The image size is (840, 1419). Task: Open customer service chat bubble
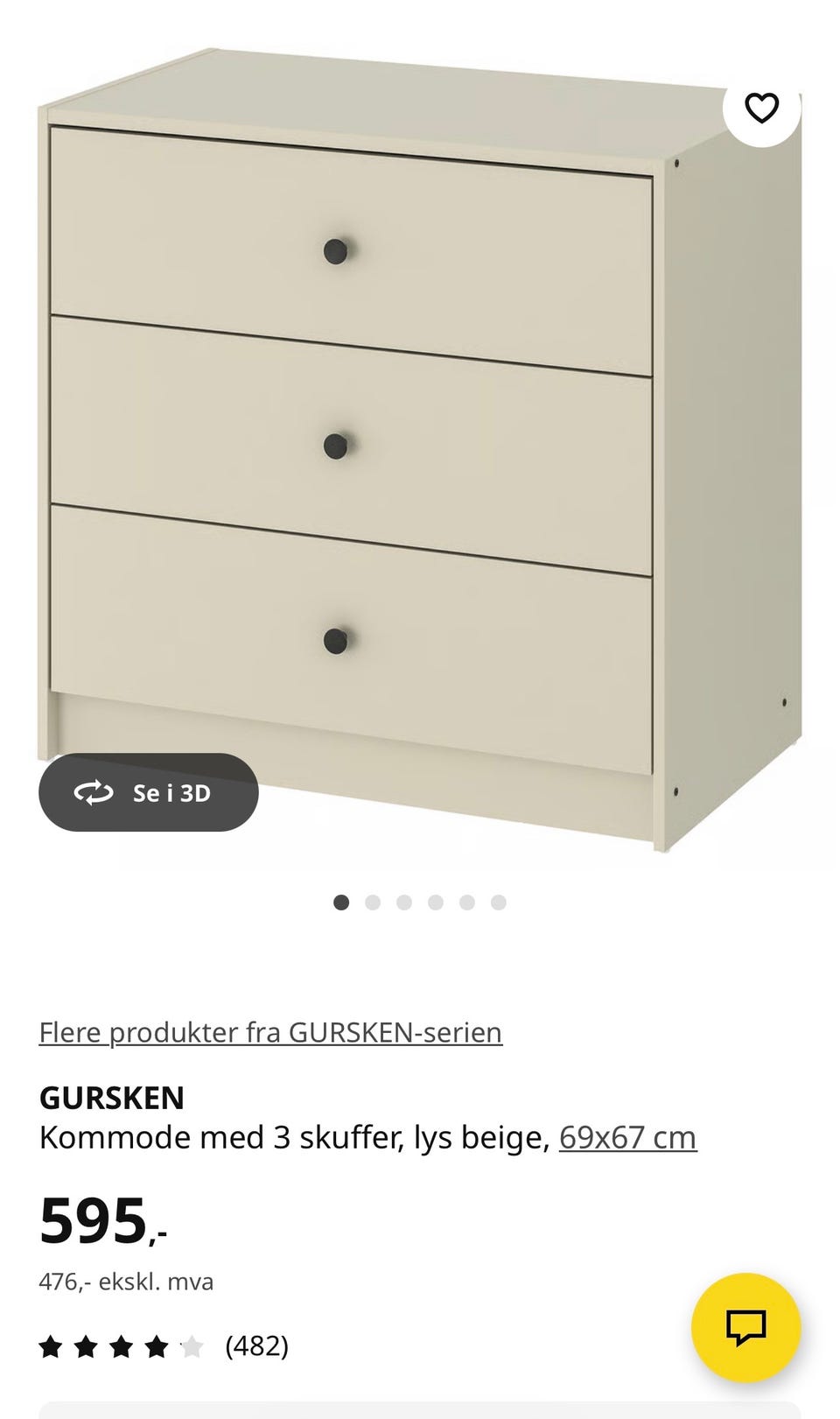(x=745, y=1327)
